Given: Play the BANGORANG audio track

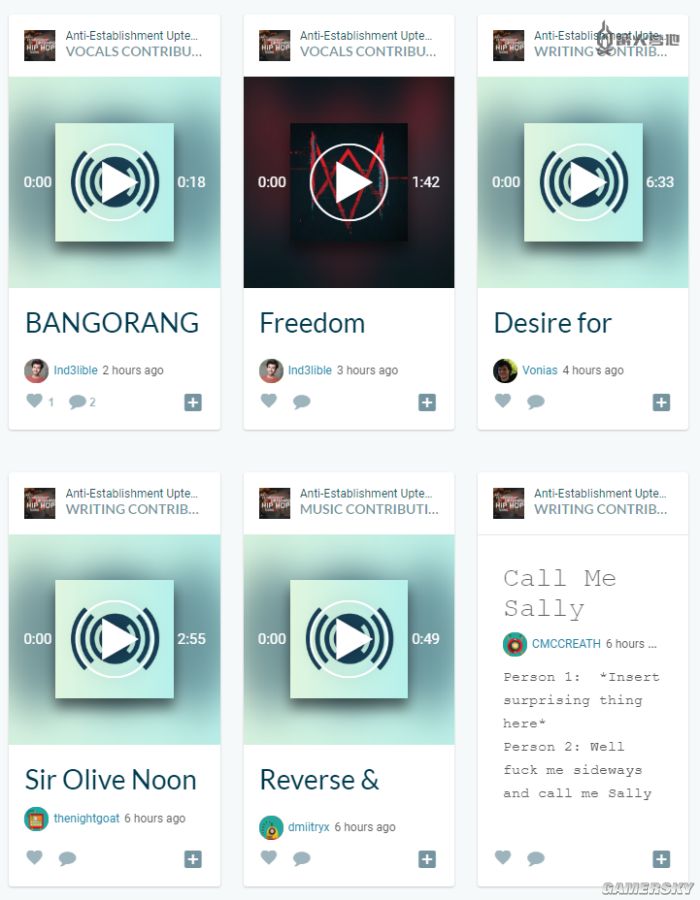Looking at the screenshot, I should pos(115,182).
